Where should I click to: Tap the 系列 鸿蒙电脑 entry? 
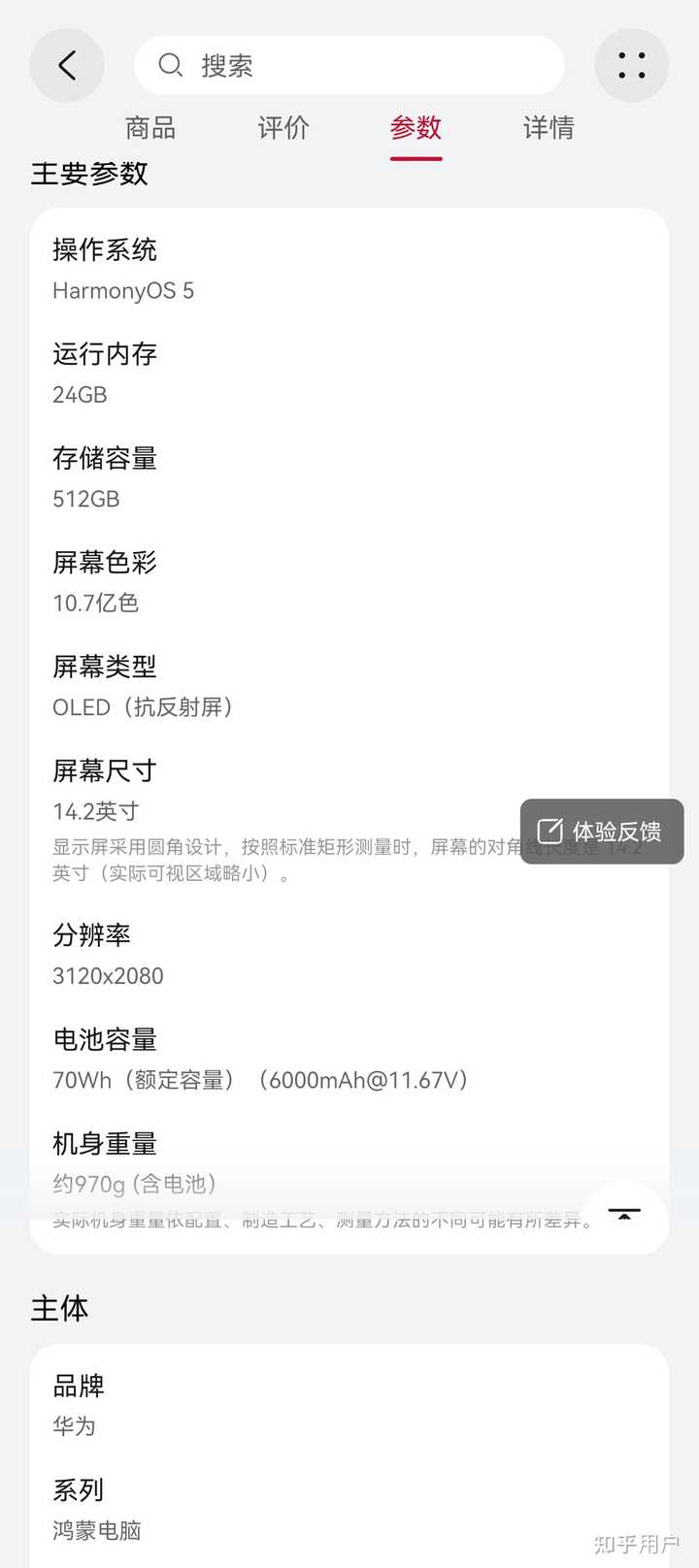[x=97, y=1530]
